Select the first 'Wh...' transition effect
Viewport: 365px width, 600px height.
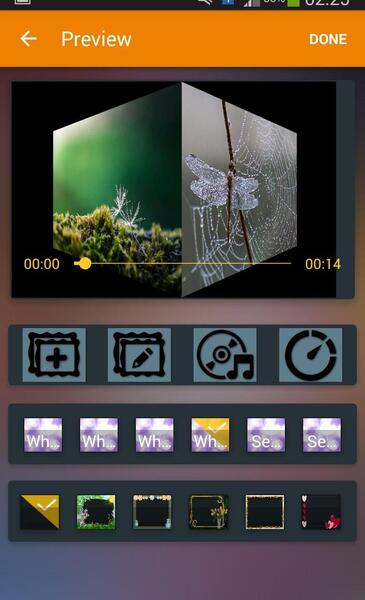tap(43, 435)
